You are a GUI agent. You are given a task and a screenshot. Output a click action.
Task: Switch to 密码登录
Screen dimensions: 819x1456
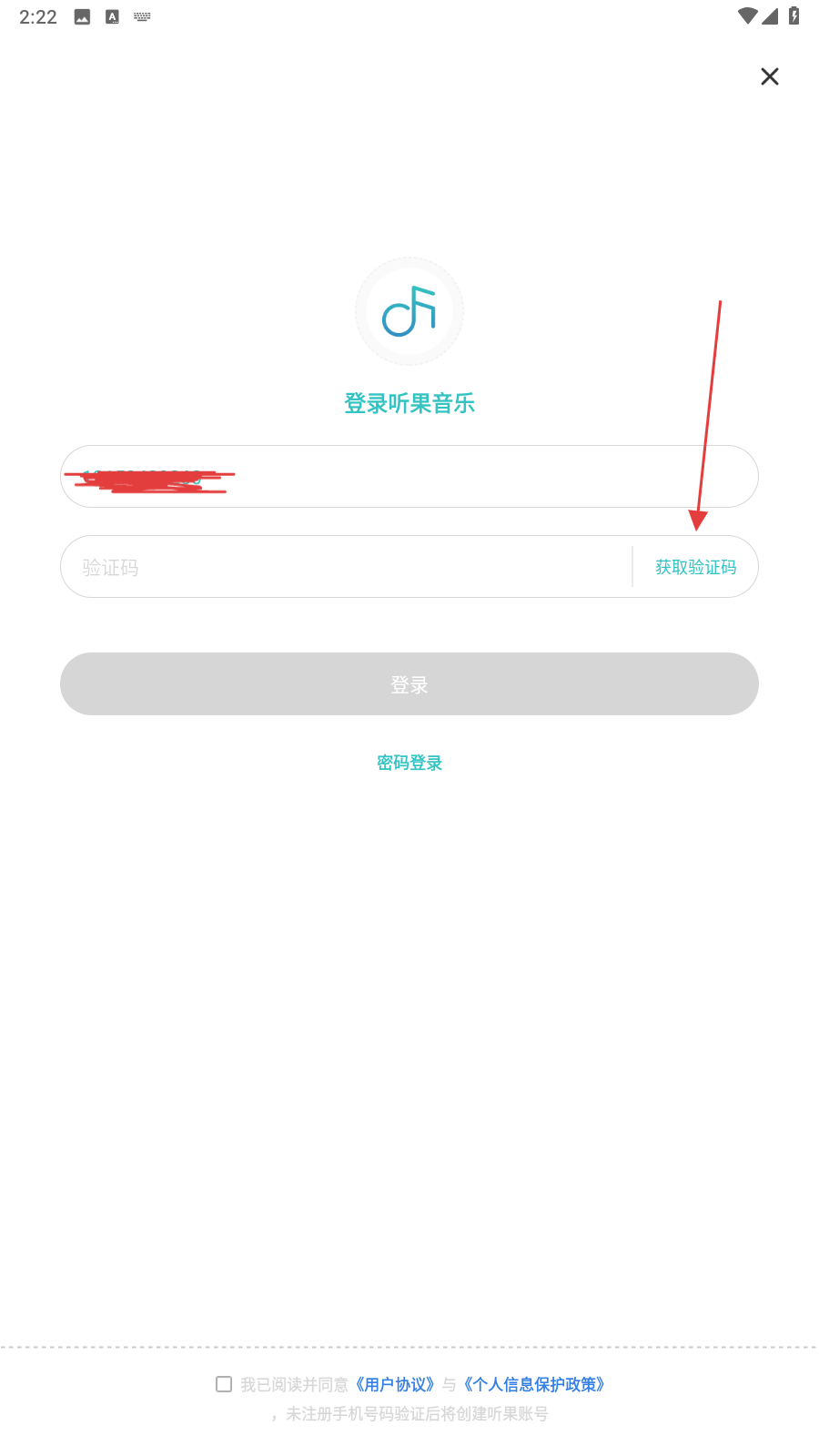[x=409, y=763]
